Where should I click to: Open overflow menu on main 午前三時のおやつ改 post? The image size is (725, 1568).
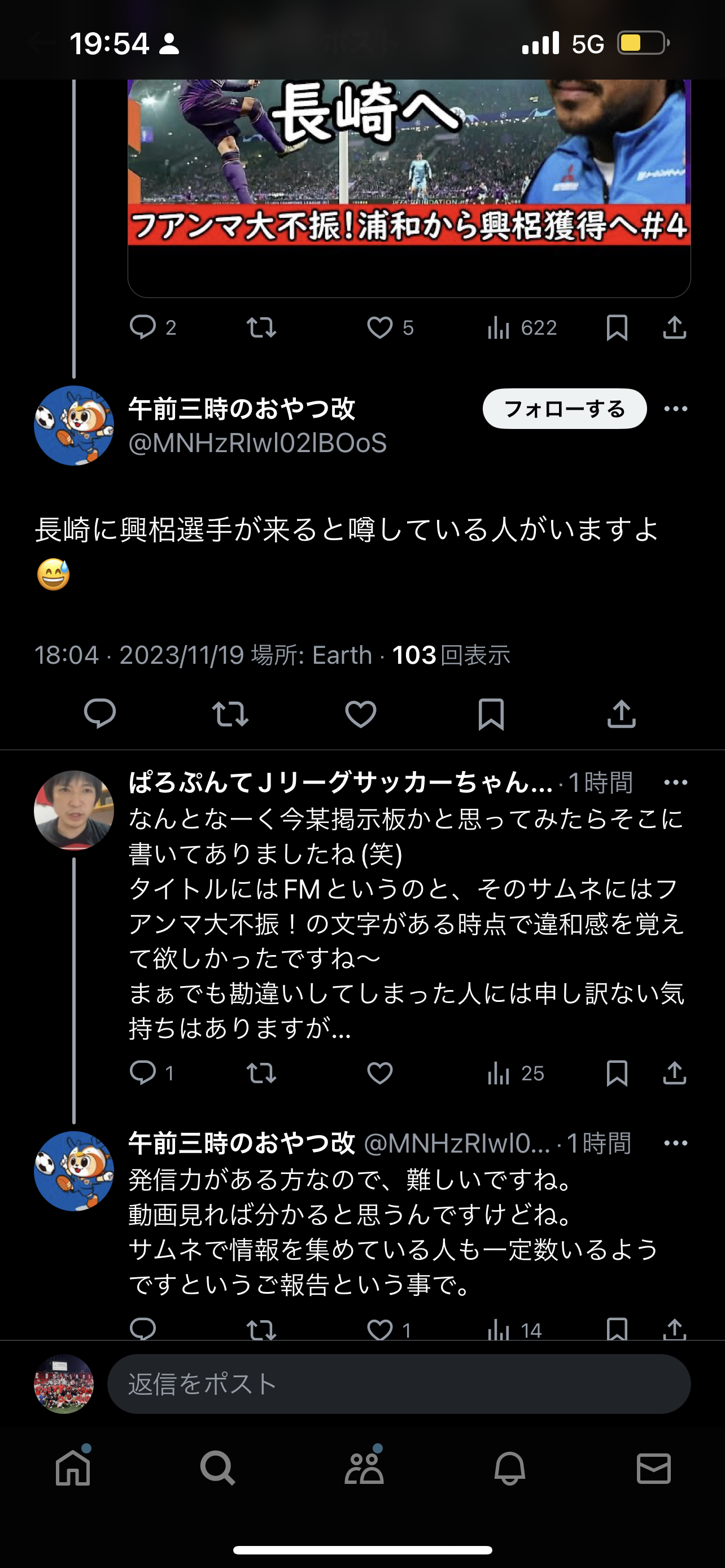675,409
